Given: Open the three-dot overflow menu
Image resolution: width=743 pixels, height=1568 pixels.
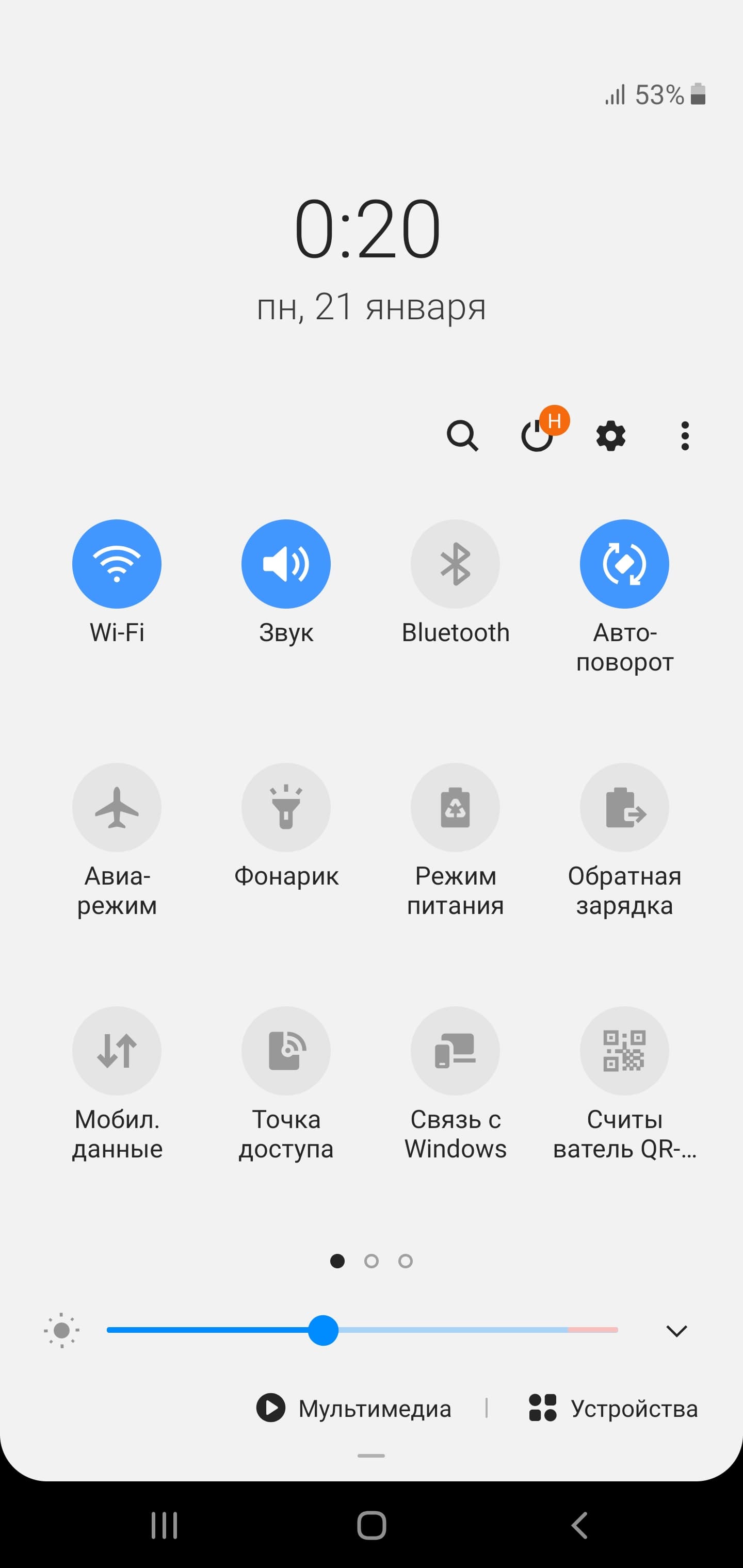Looking at the screenshot, I should coord(685,436).
